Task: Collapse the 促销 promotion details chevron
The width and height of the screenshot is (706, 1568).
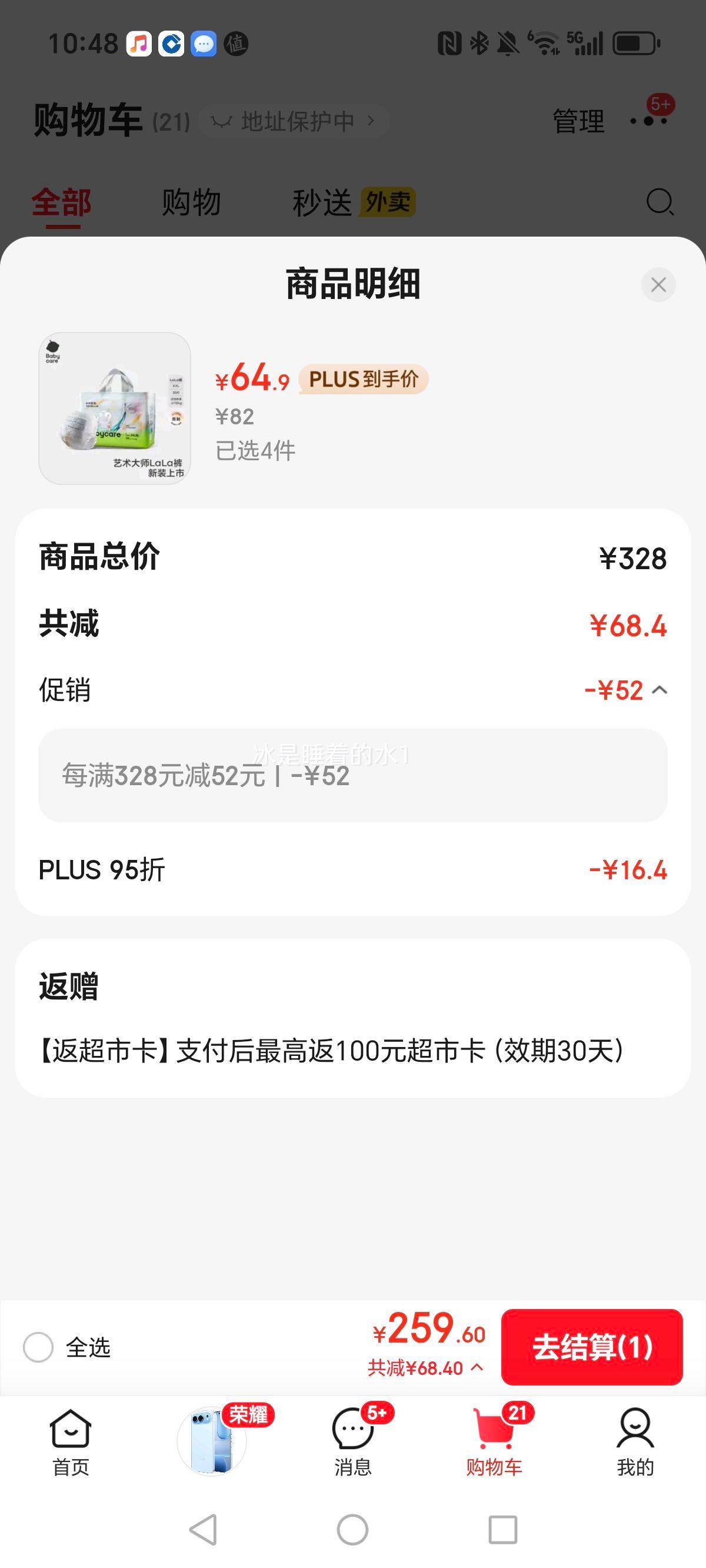Action: pyautogui.click(x=660, y=690)
